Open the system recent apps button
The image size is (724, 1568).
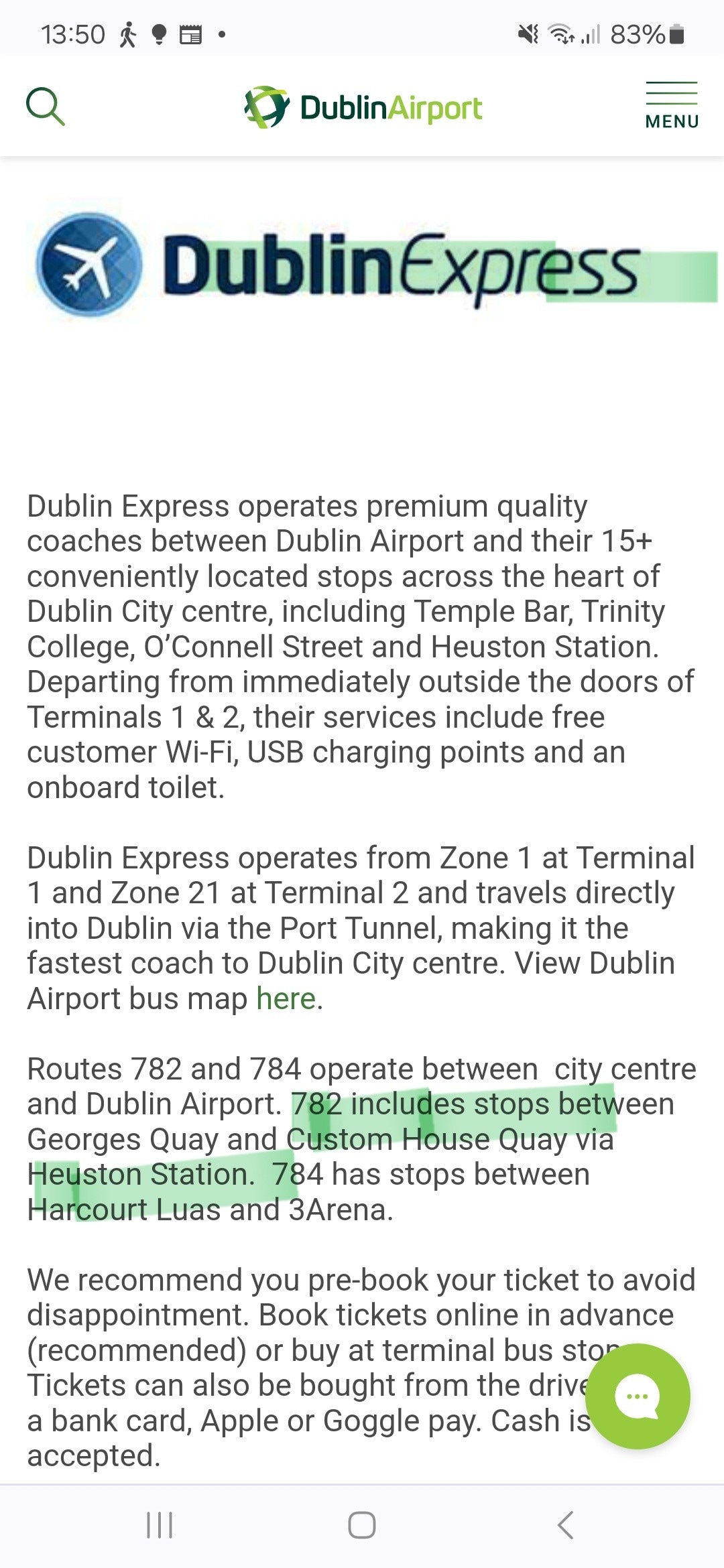click(160, 1525)
